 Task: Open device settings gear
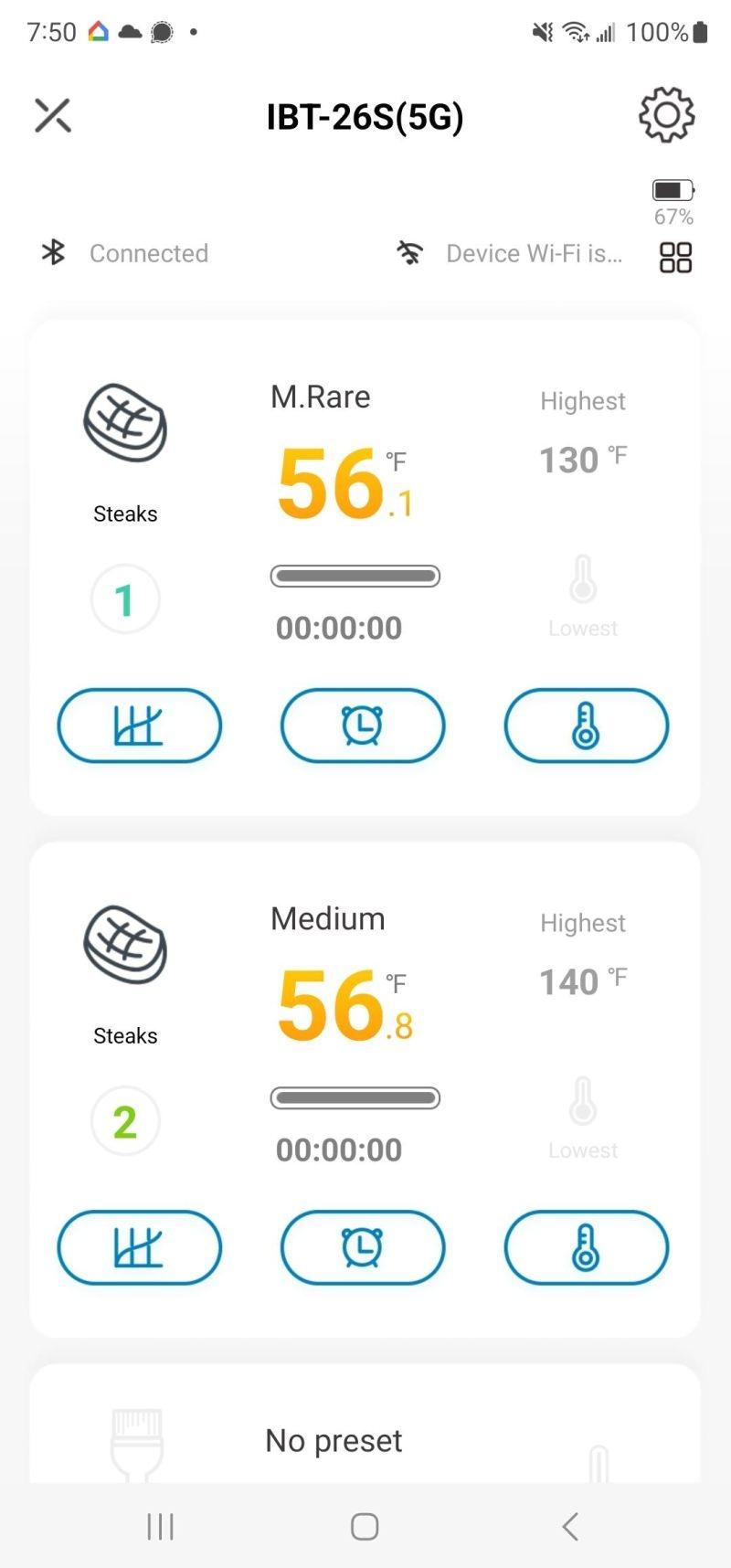click(x=666, y=115)
